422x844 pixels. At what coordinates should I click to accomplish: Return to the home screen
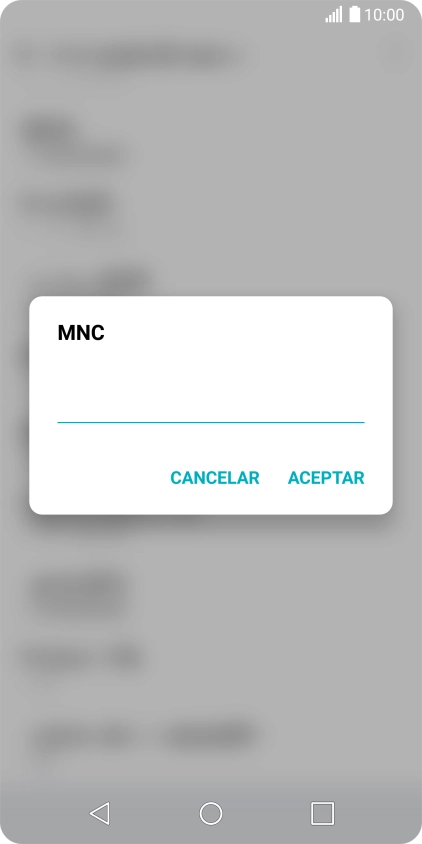(211, 813)
